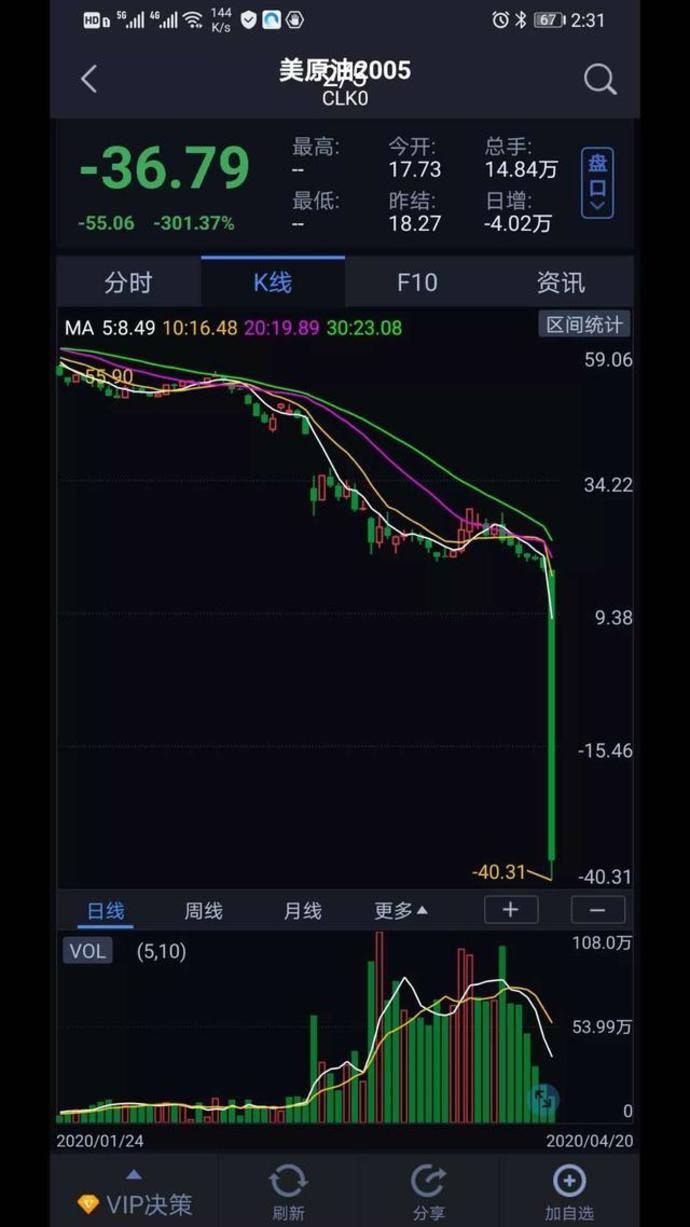Open the search magnifier icon
This screenshot has height=1227, width=690.
(x=599, y=80)
